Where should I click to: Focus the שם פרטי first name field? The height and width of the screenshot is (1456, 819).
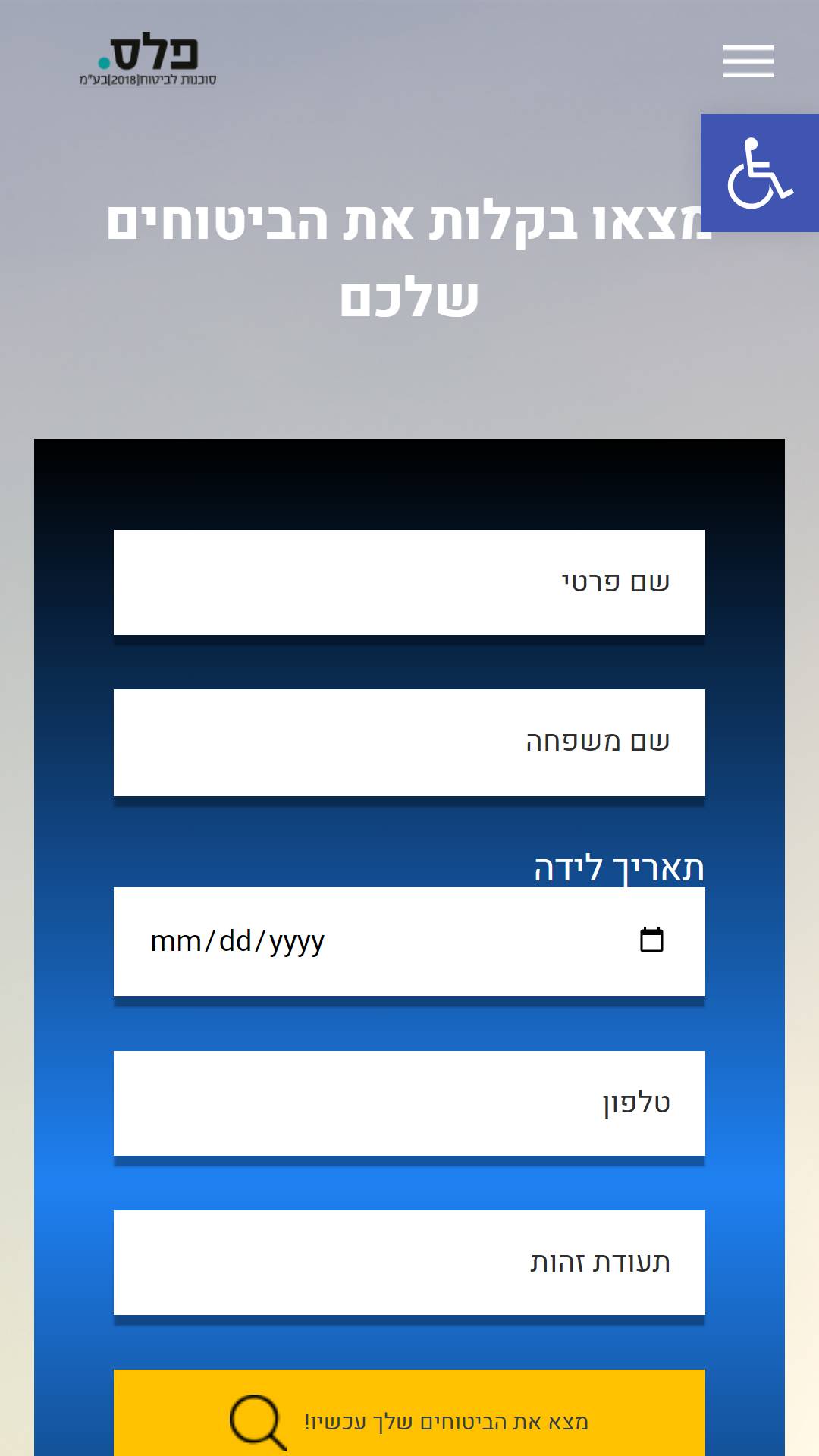pyautogui.click(x=409, y=582)
